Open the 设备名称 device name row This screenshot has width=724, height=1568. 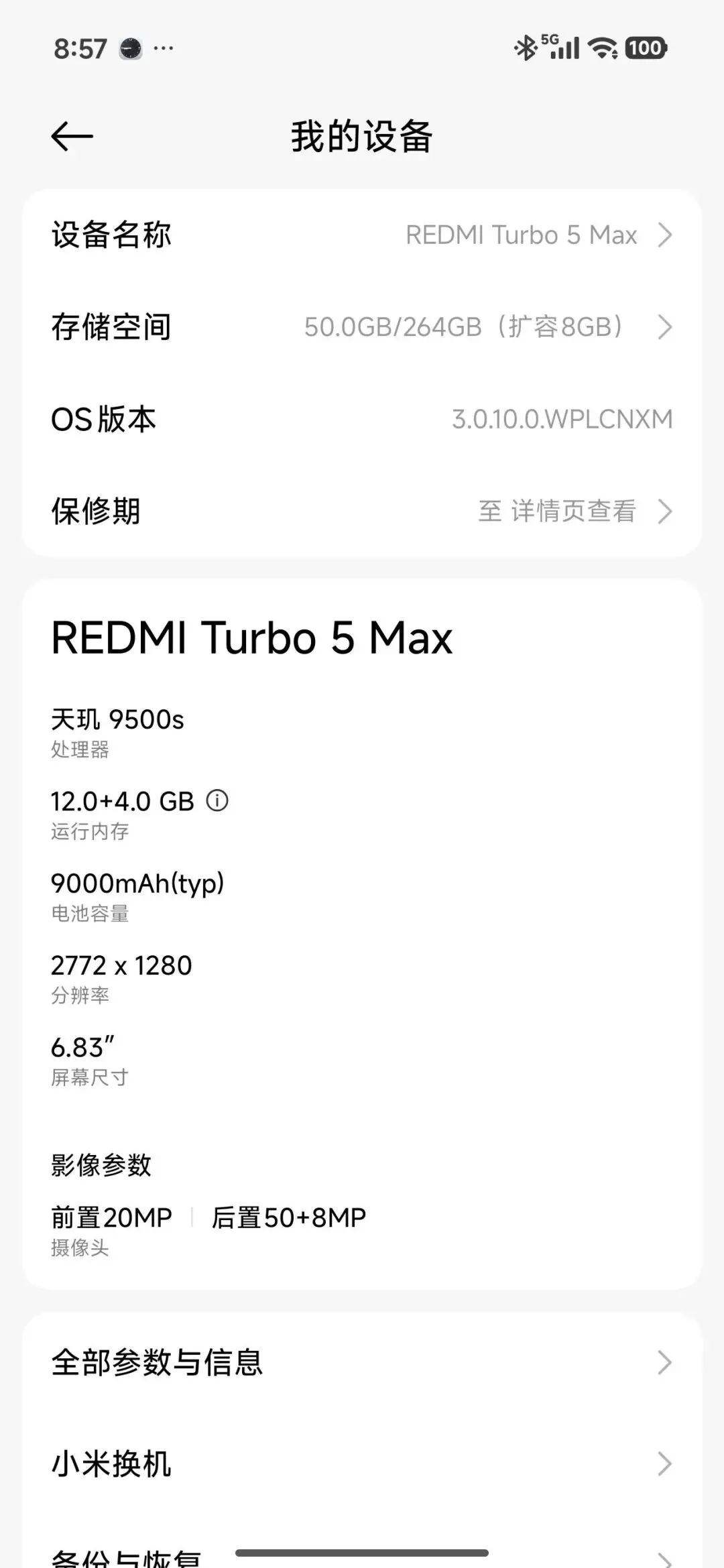(x=362, y=235)
